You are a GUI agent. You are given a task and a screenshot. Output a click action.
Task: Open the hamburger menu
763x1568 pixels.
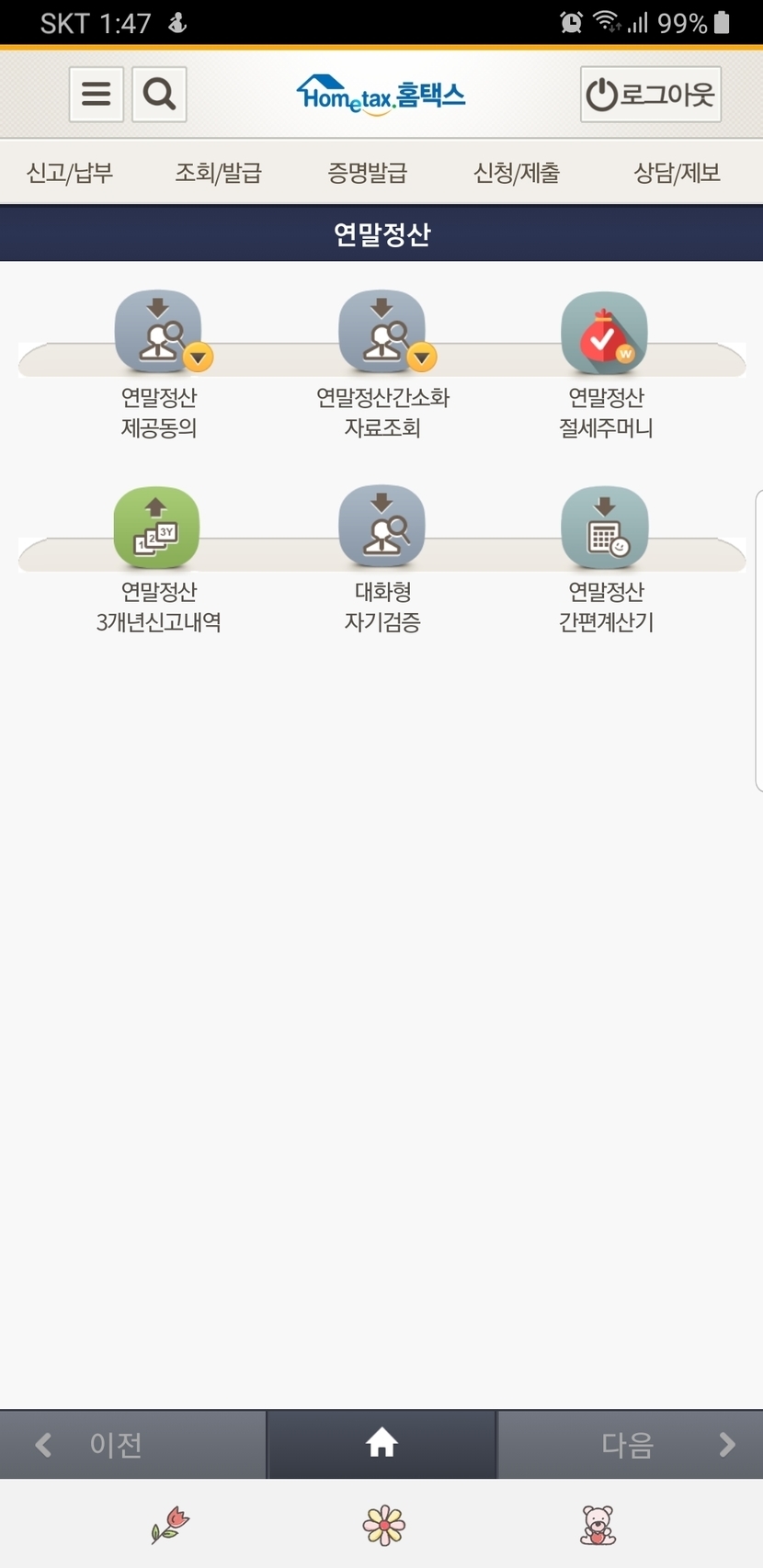[97, 94]
